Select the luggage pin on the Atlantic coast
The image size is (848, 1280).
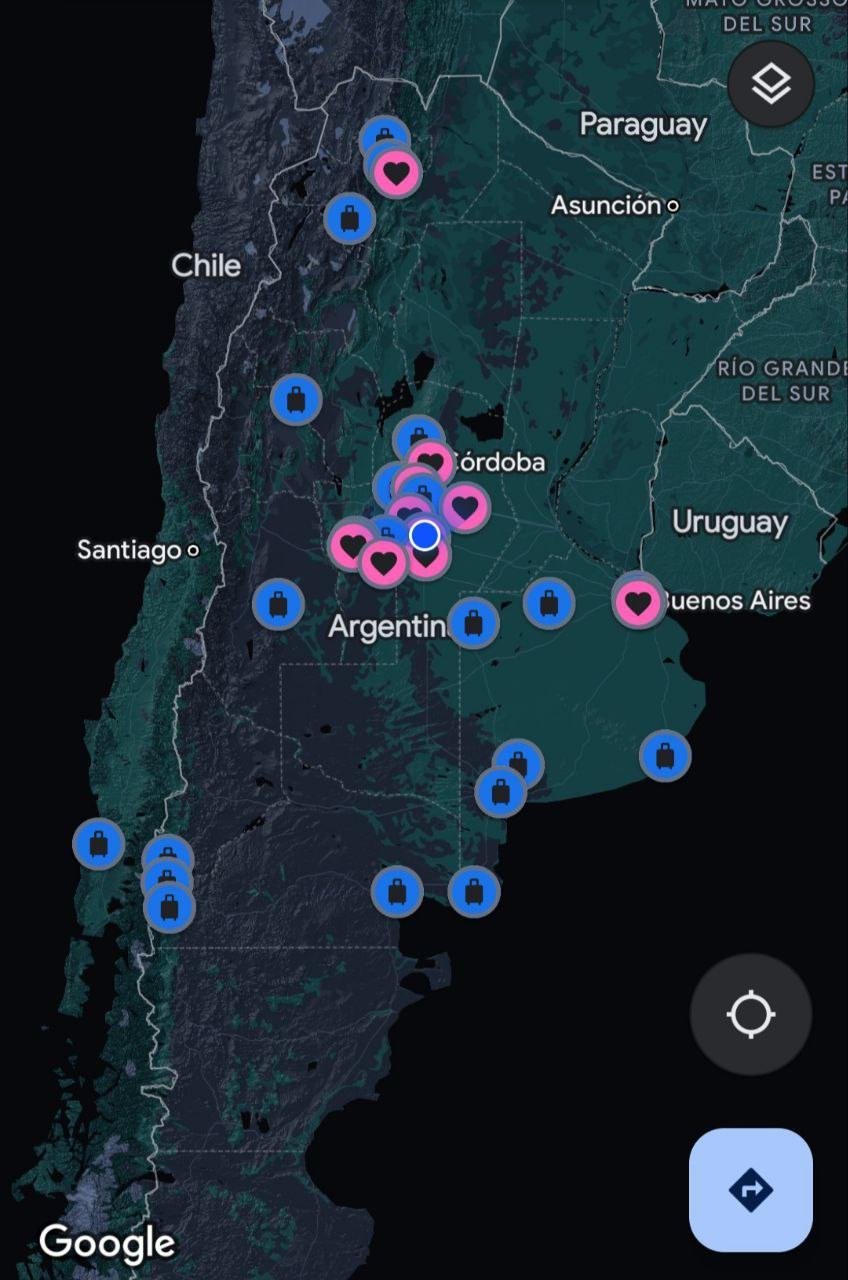pos(665,755)
